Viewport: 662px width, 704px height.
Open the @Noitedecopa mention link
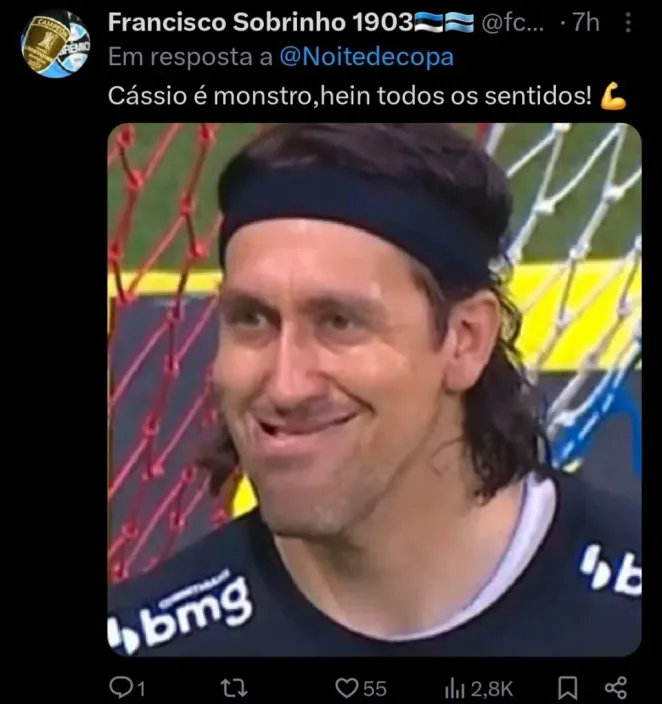[364, 58]
